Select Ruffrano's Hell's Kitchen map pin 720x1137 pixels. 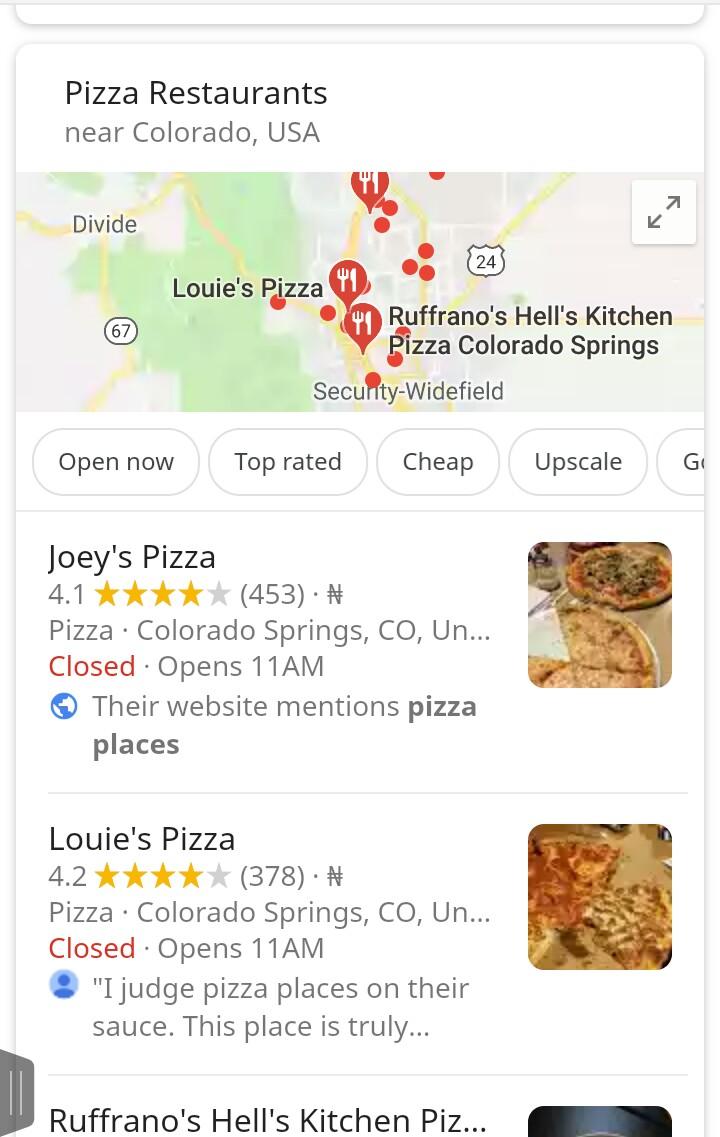(362, 324)
